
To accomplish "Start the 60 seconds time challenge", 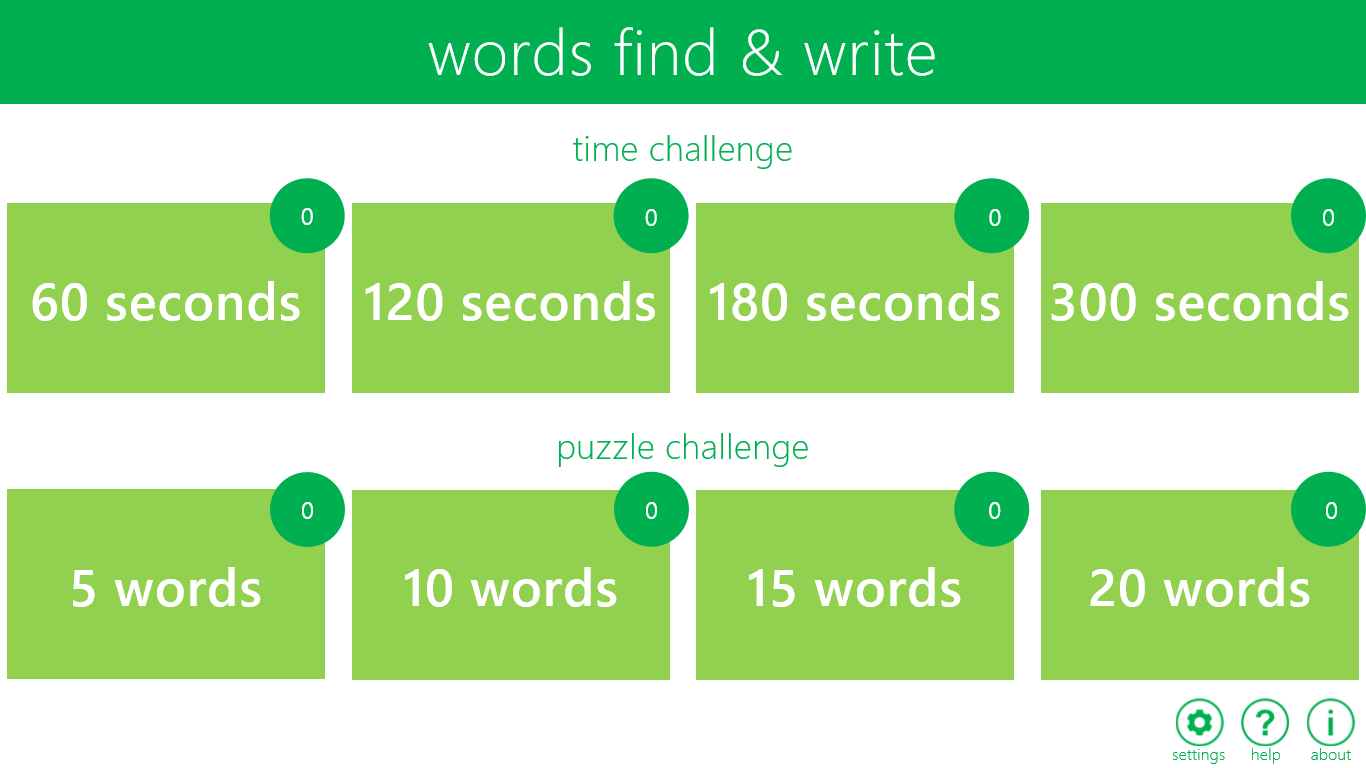I will (166, 300).
